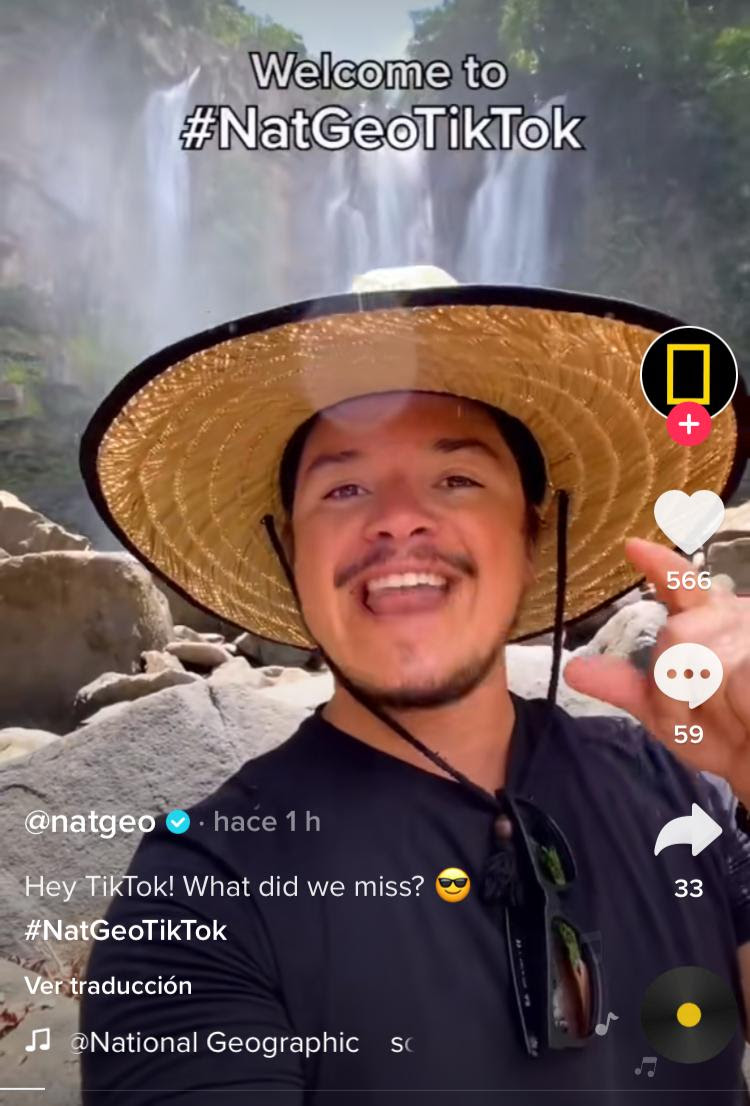Tap the sunglasses emoji in the caption
The height and width of the screenshot is (1106, 750).
453,887
